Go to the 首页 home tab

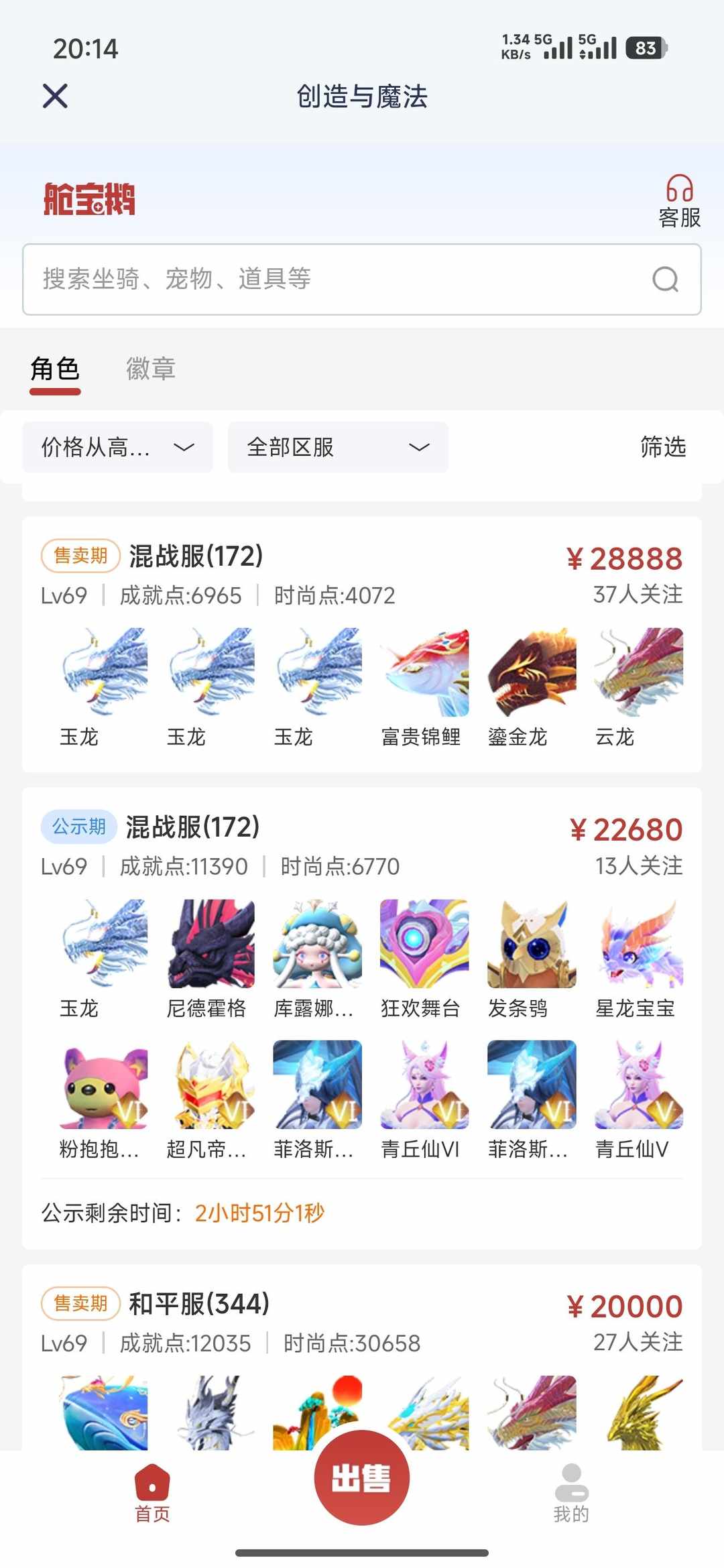[x=152, y=1492]
